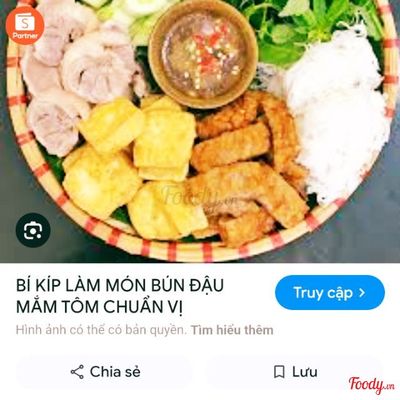Tap the Truy cập button
Viewport: 400px width, 400px height.
tap(330, 293)
